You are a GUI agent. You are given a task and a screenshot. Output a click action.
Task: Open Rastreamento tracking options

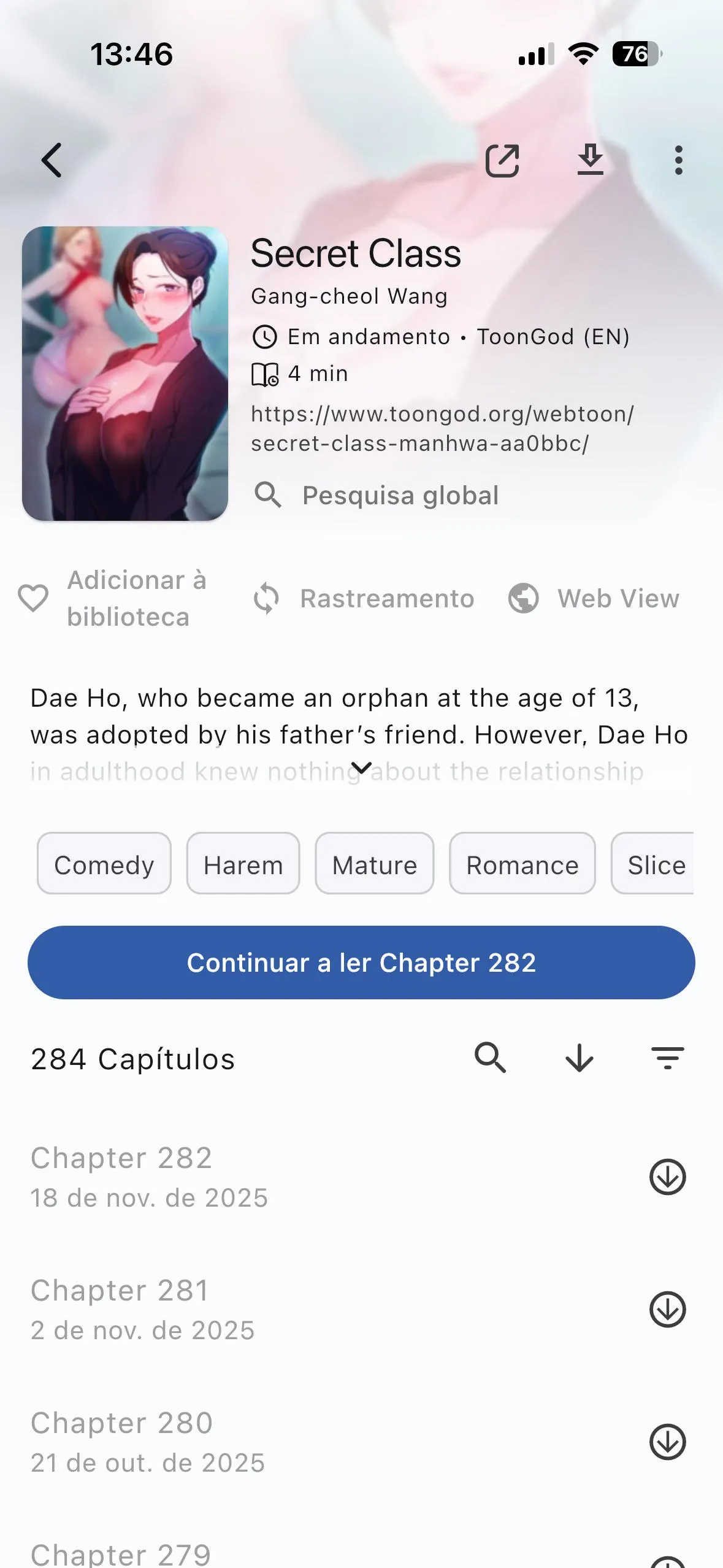[x=364, y=598]
